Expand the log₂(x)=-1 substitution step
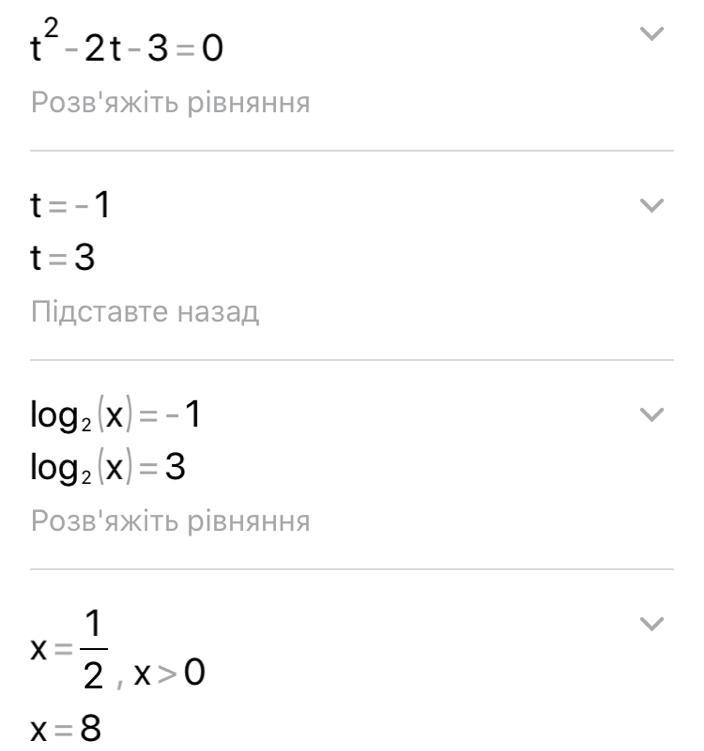Viewport: 704px width, 751px height. pos(651,415)
